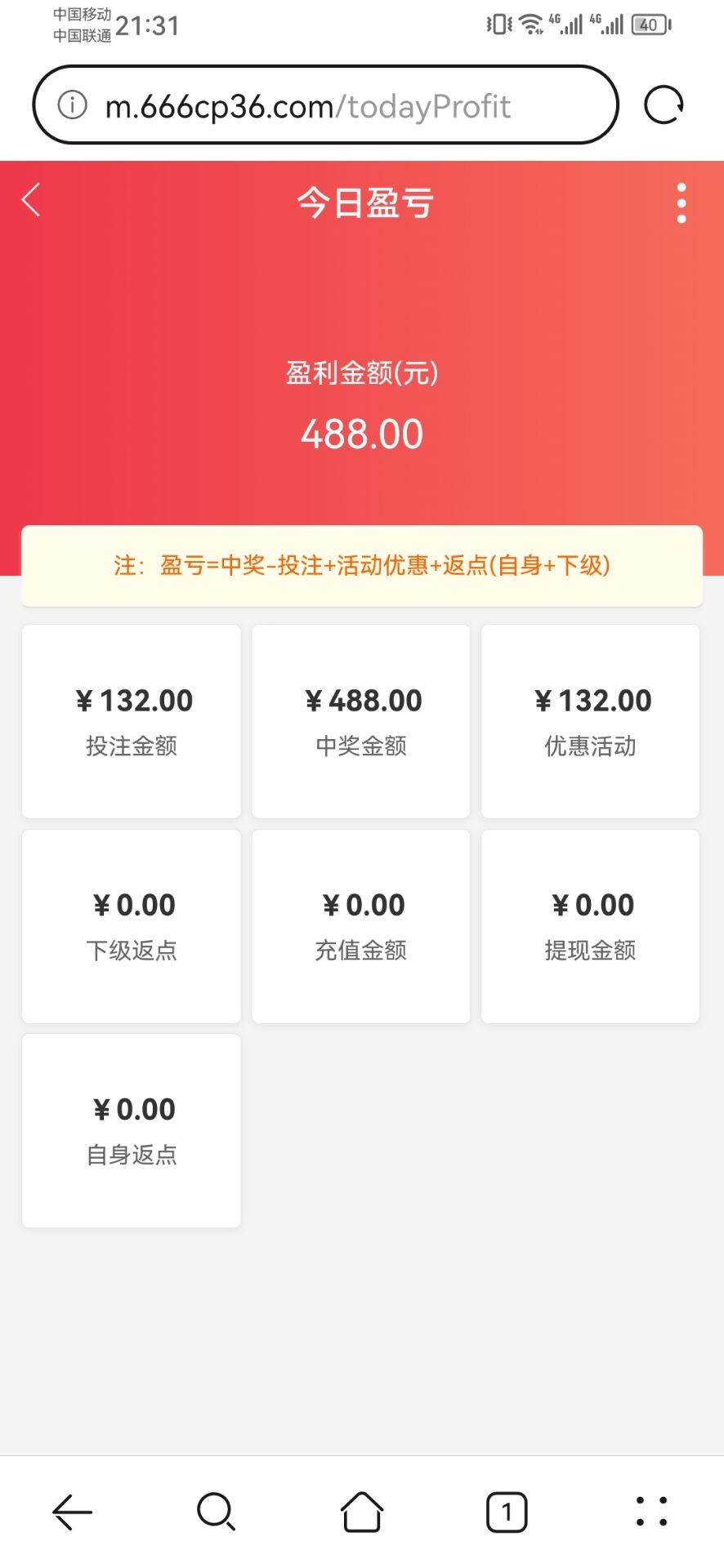Reload the page with refresh icon
724x1568 pixels.
click(664, 105)
